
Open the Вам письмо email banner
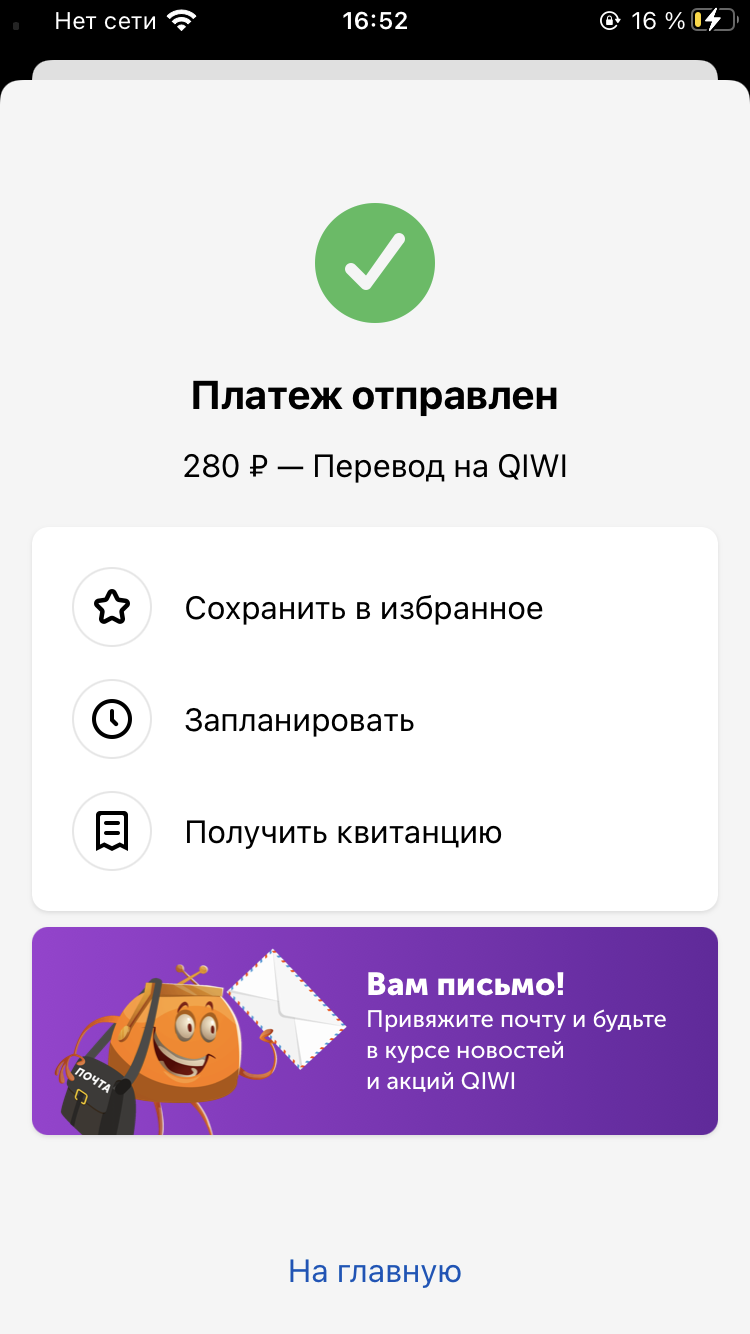(x=375, y=1031)
